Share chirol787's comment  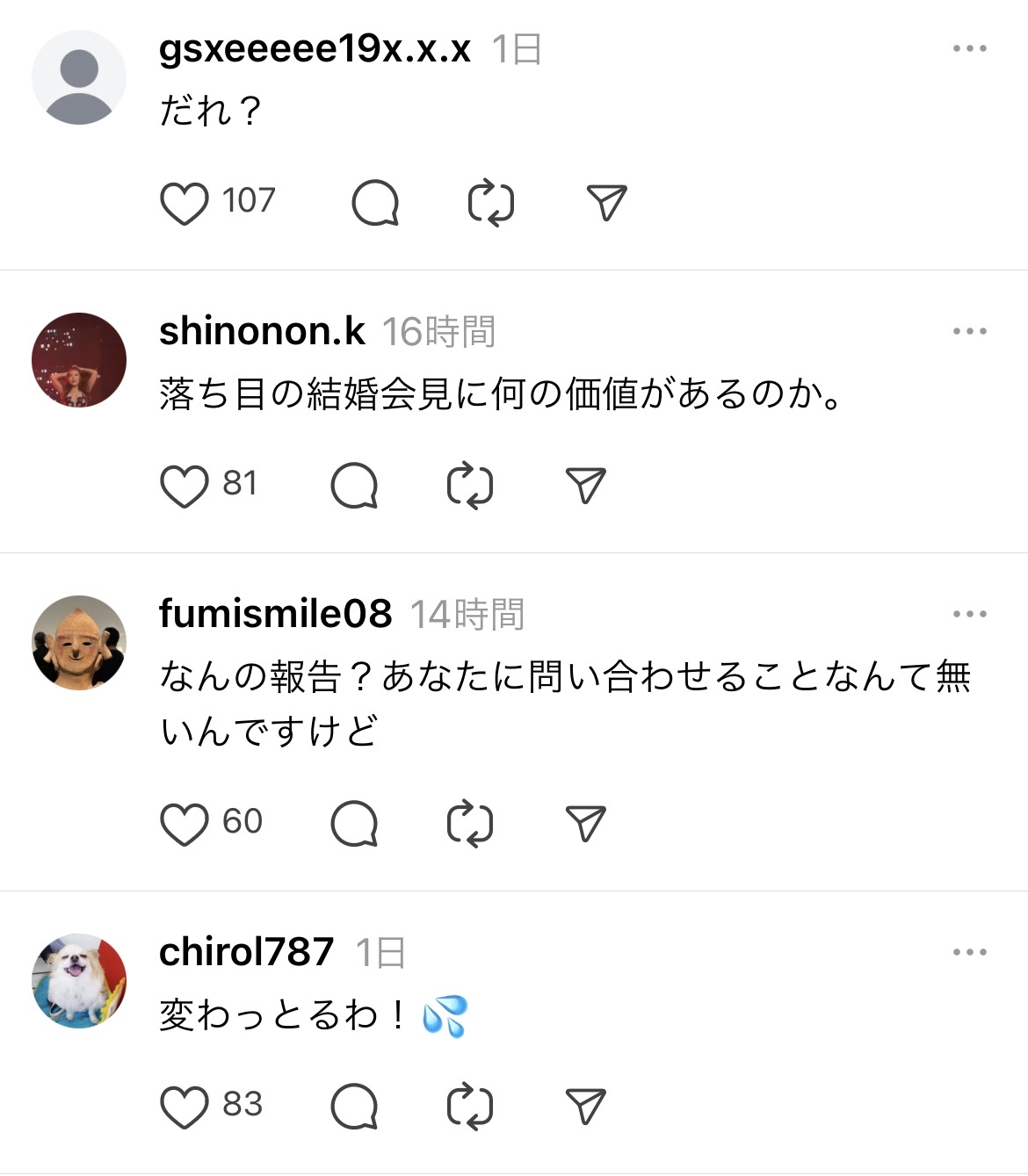tap(585, 1107)
